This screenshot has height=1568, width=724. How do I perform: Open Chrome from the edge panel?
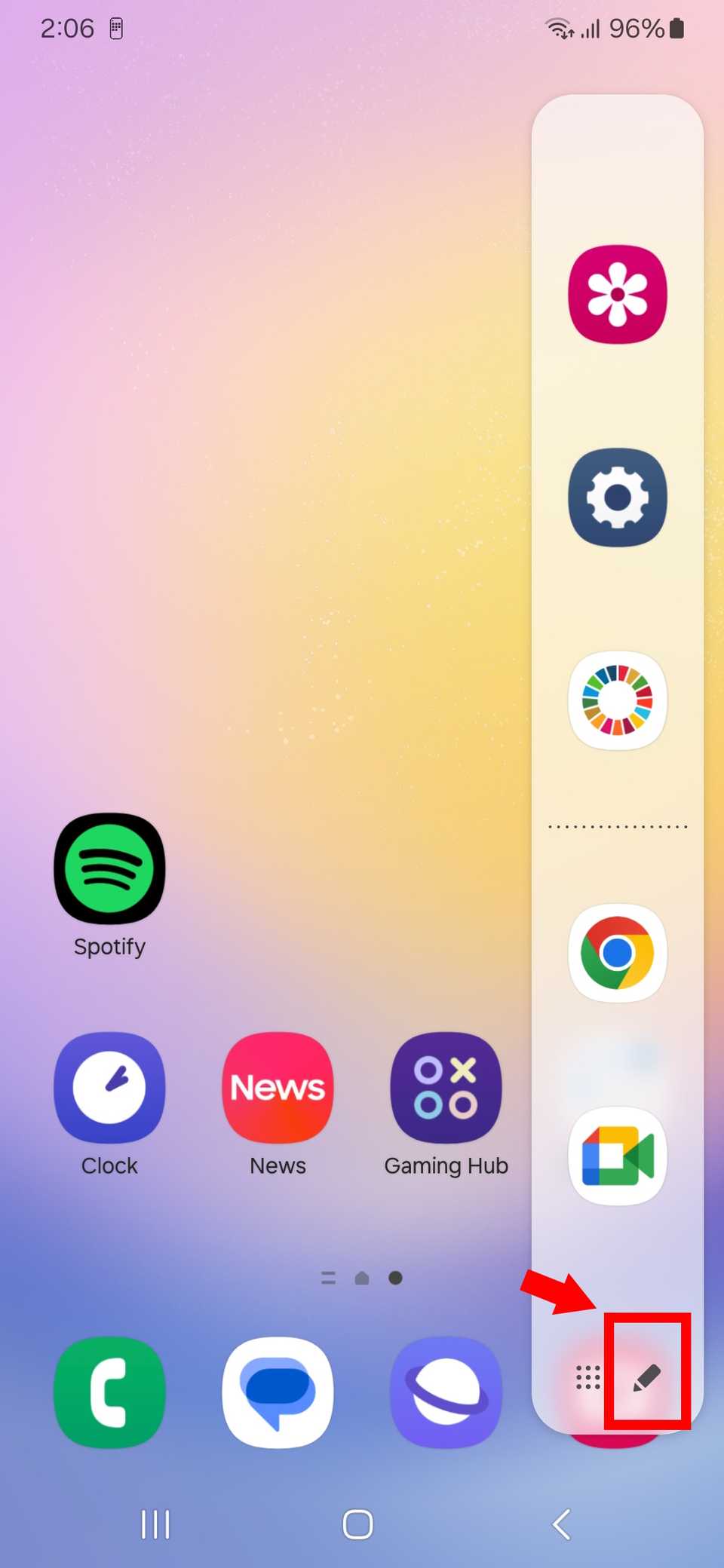(617, 953)
